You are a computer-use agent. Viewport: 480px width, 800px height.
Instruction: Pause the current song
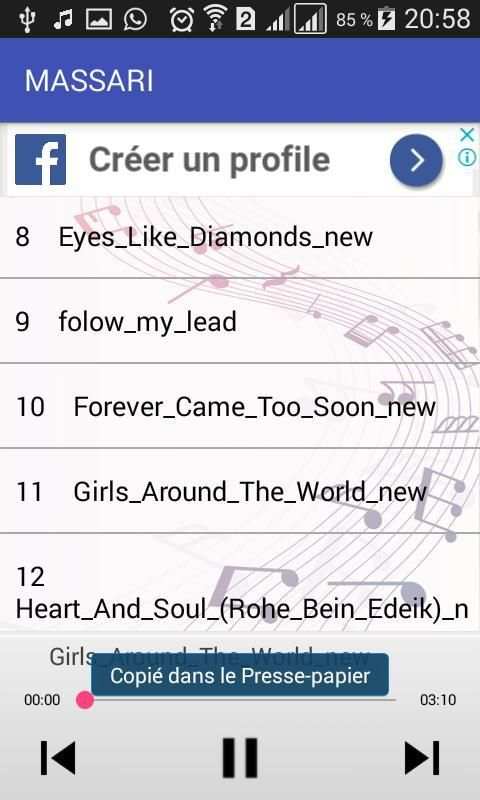240,758
